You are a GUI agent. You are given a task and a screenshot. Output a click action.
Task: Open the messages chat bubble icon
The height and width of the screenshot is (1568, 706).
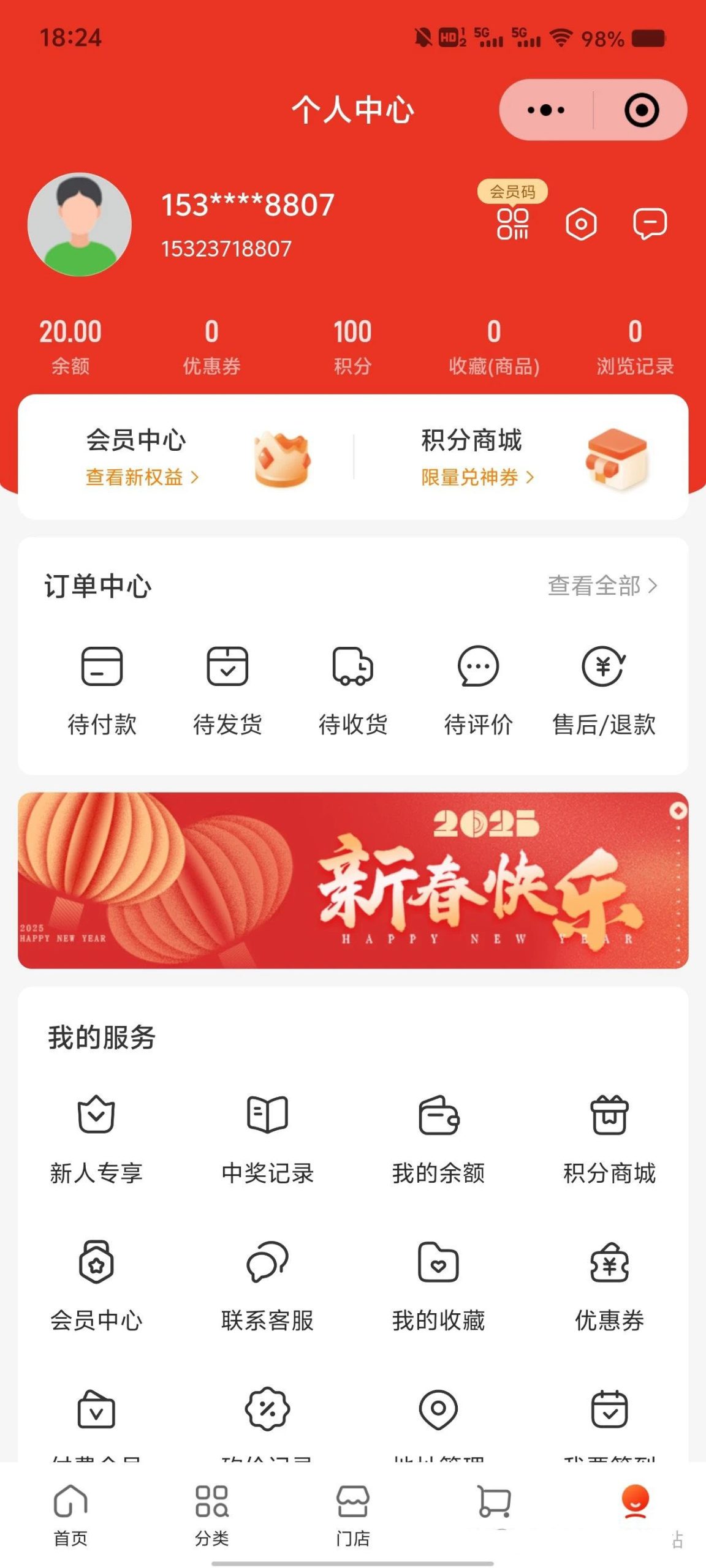click(650, 224)
